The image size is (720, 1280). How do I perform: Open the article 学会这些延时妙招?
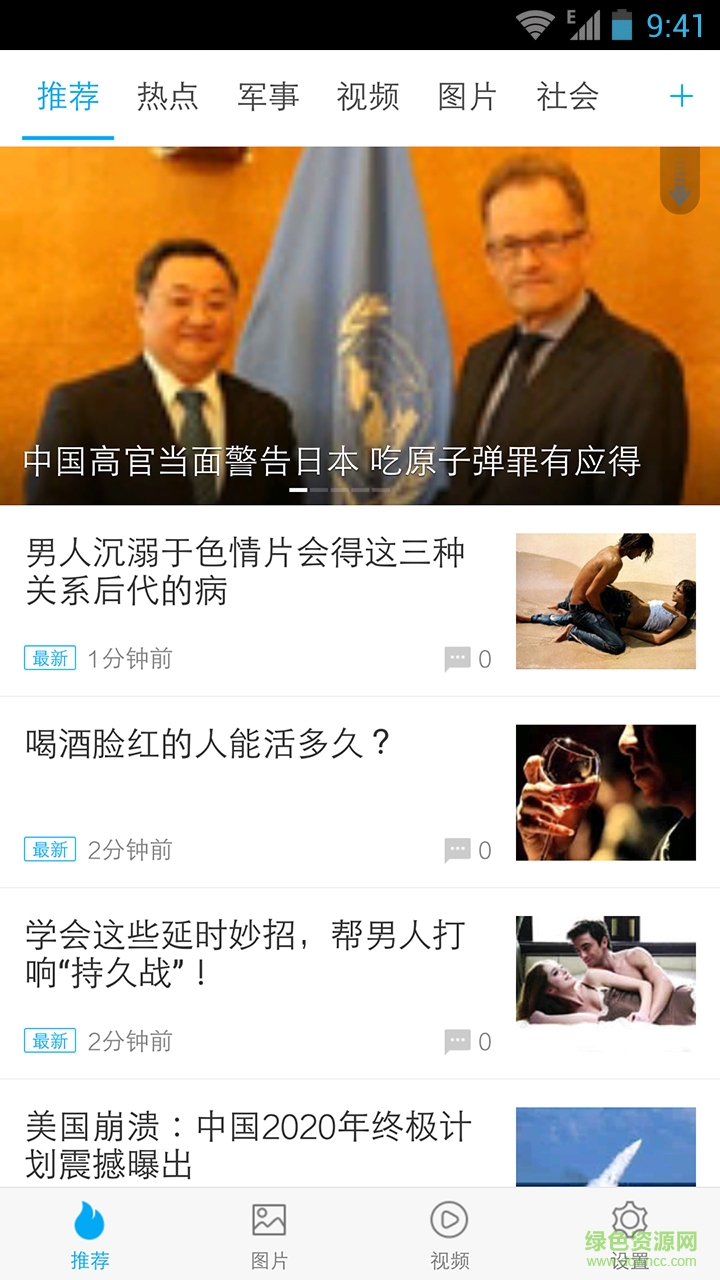[x=246, y=954]
